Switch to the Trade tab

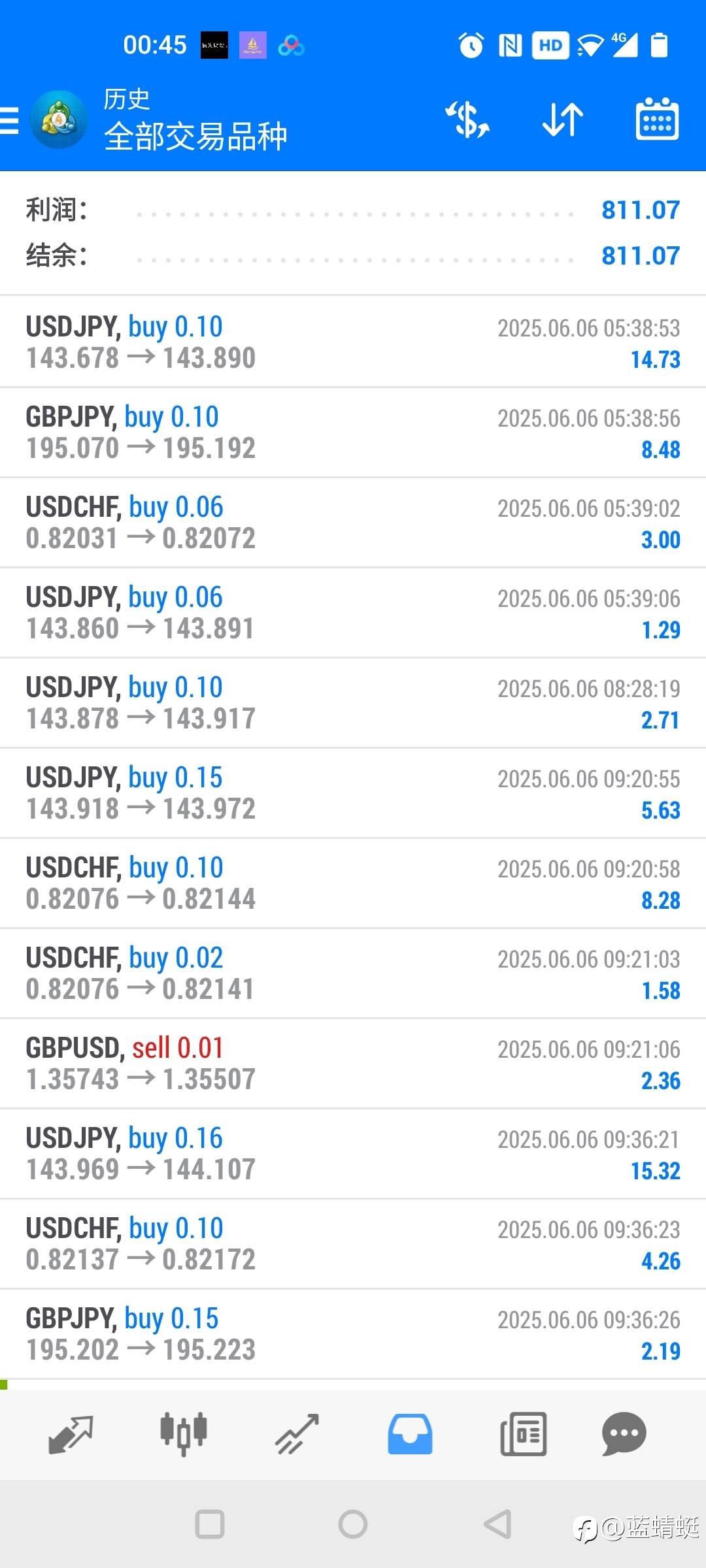click(297, 1435)
